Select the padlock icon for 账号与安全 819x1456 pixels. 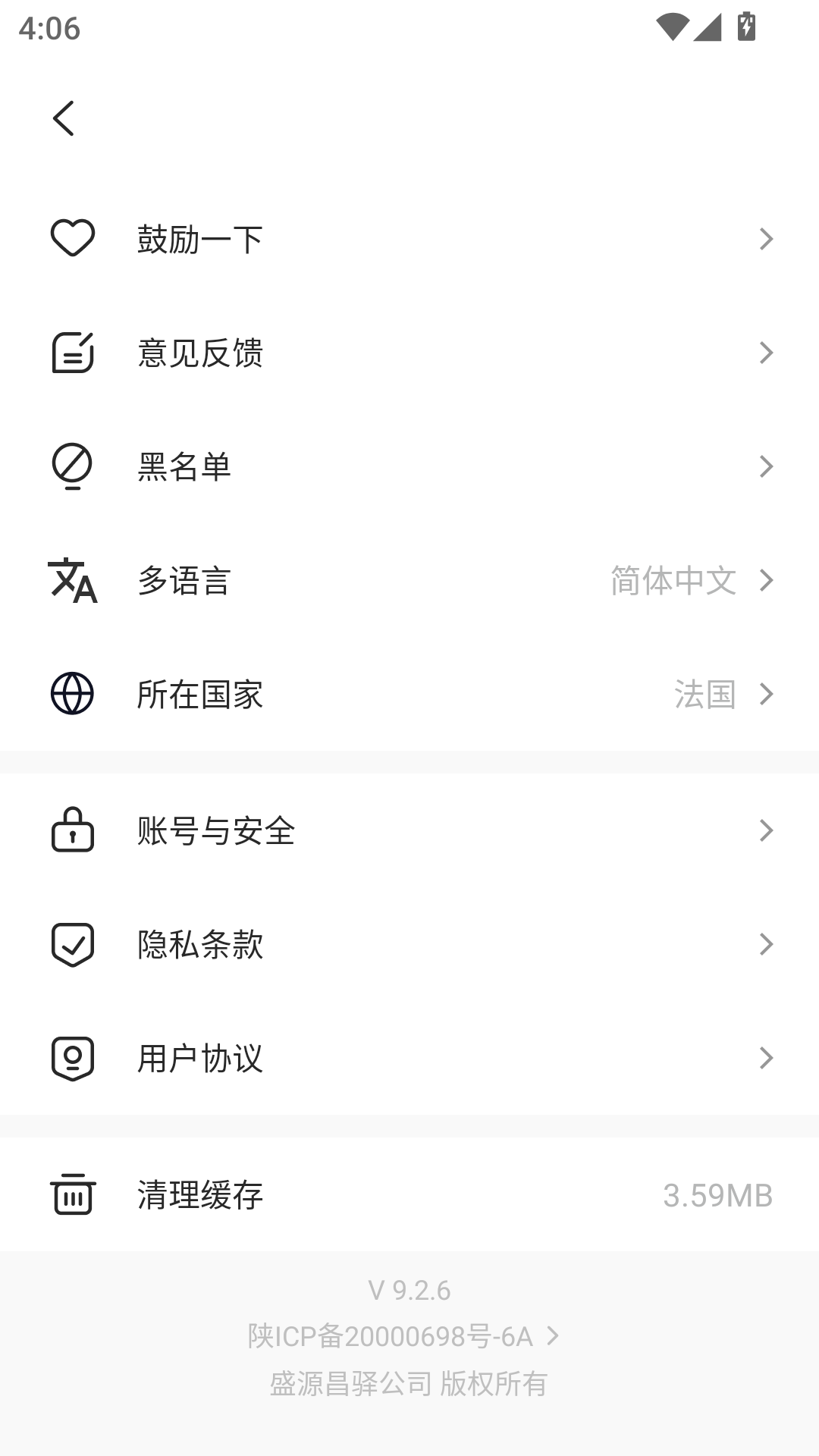pyautogui.click(x=72, y=831)
